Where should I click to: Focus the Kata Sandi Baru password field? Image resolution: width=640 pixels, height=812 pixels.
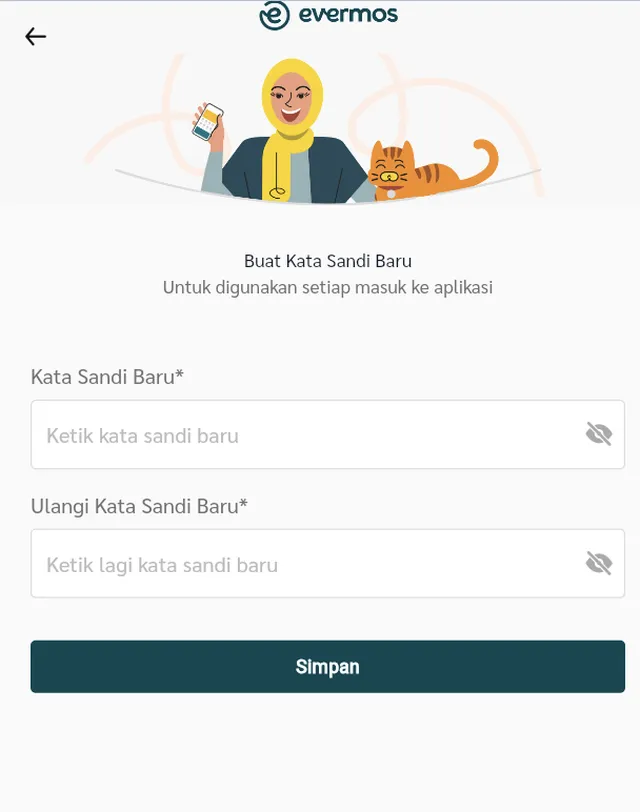pyautogui.click(x=300, y=435)
